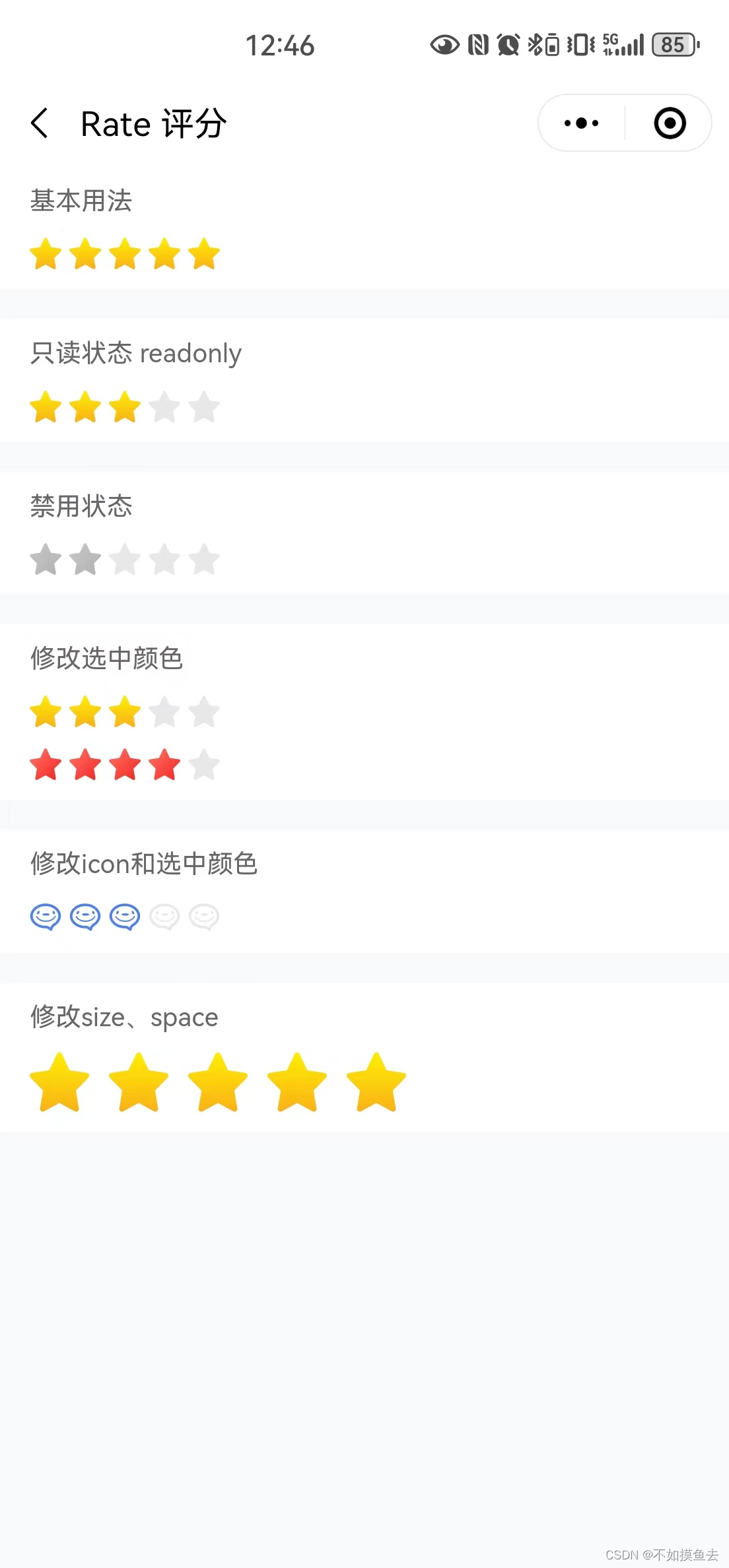This screenshot has width=729, height=1568.
Task: Pick the first smiley icon rating
Action: pyautogui.click(x=46, y=917)
